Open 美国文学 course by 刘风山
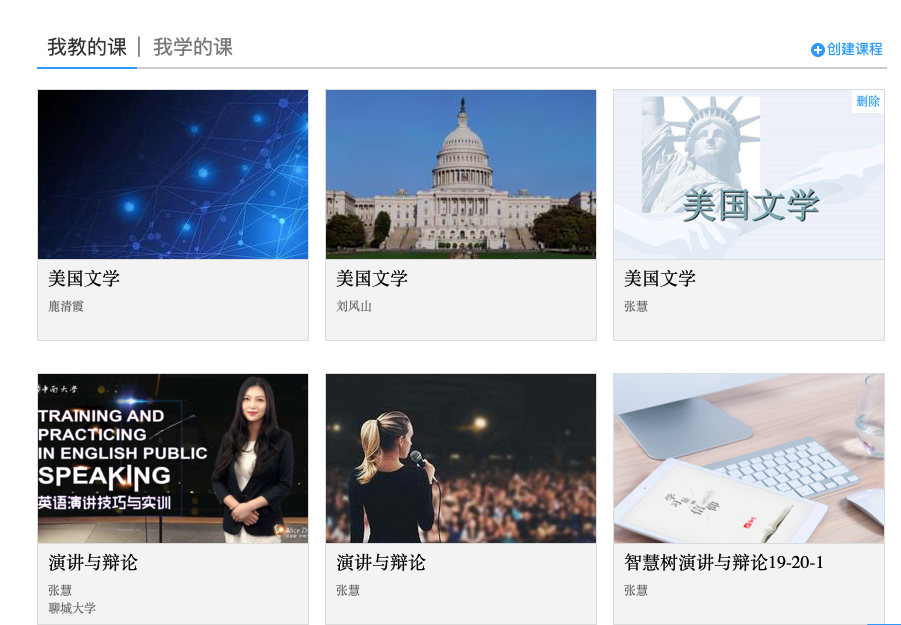This screenshot has height=625, width=901. tap(461, 175)
